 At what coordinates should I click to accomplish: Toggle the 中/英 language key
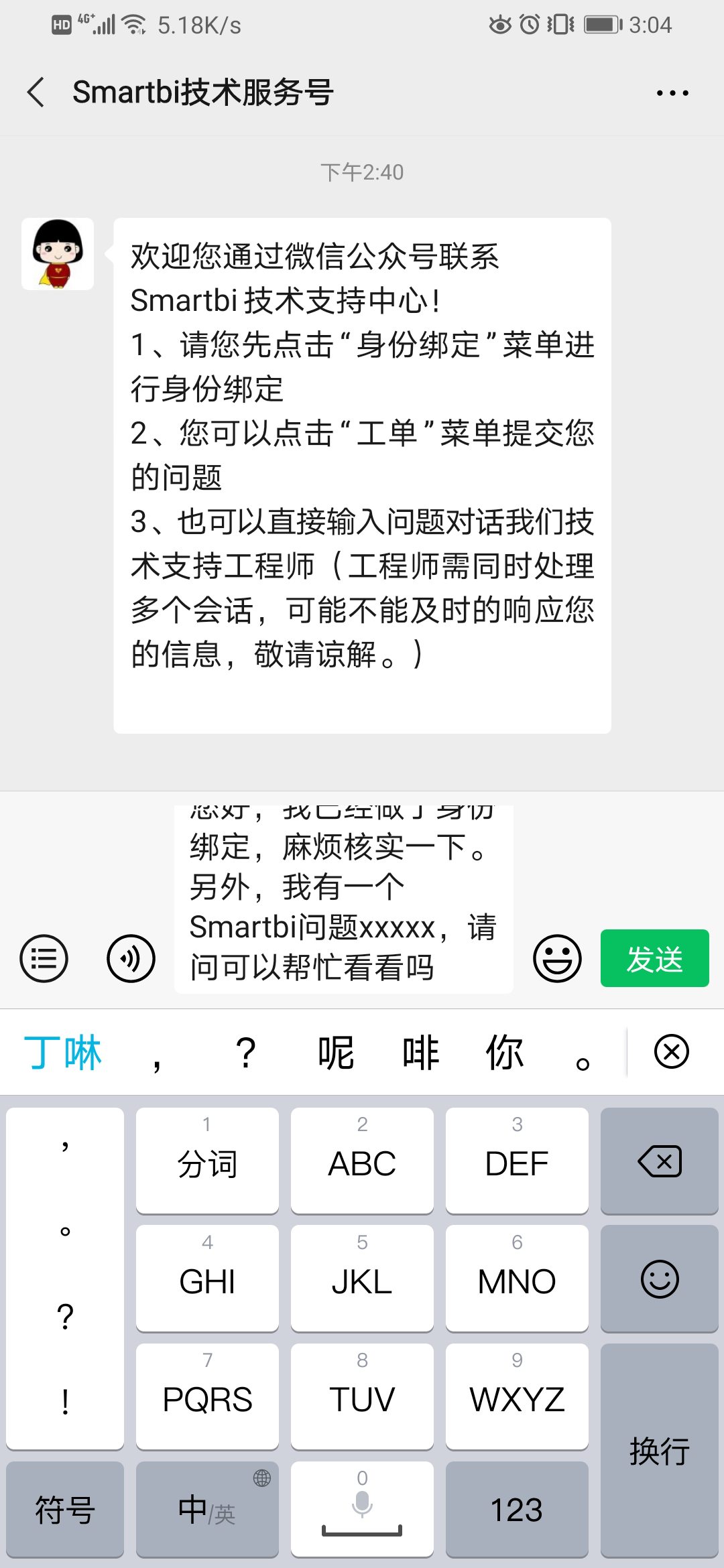(207, 1510)
